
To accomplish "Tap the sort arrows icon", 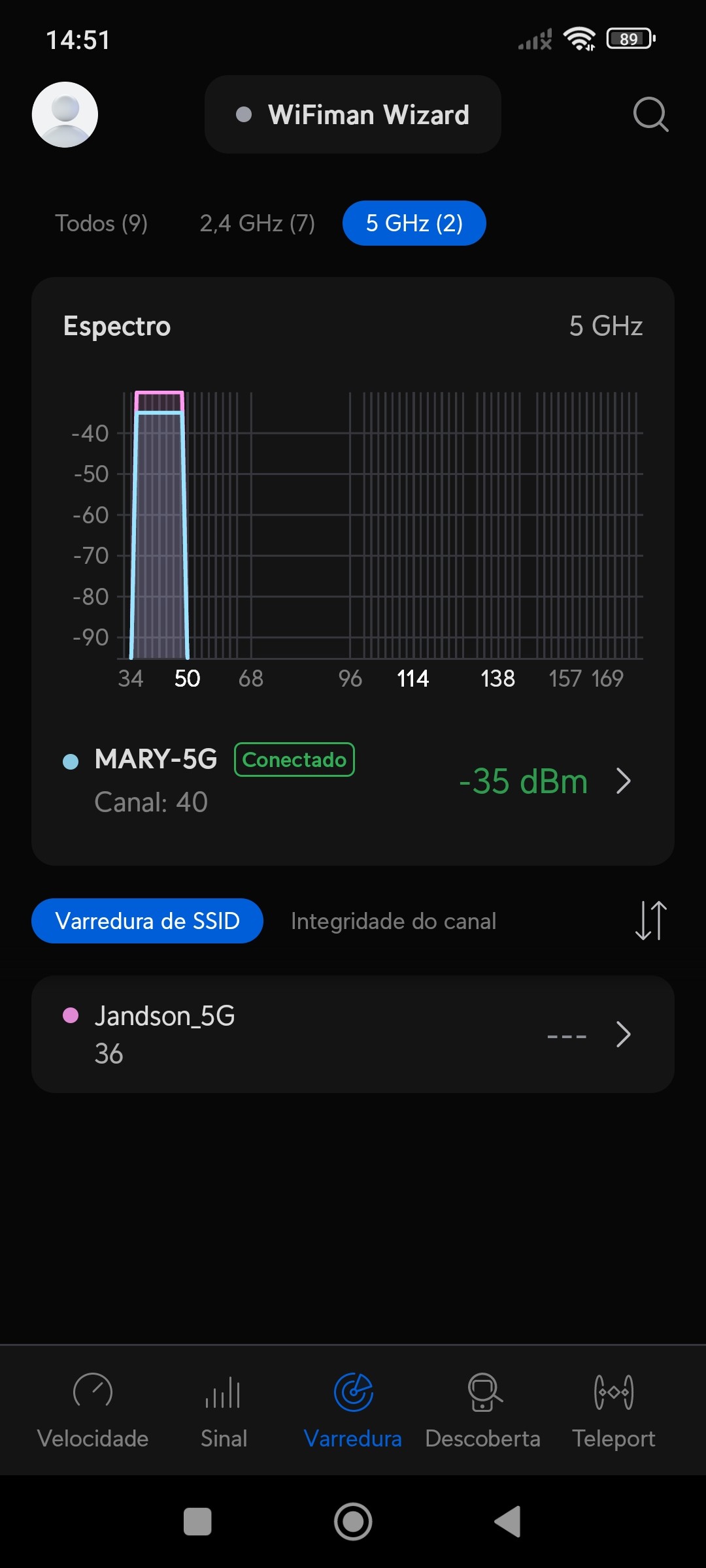I will tap(651, 921).
